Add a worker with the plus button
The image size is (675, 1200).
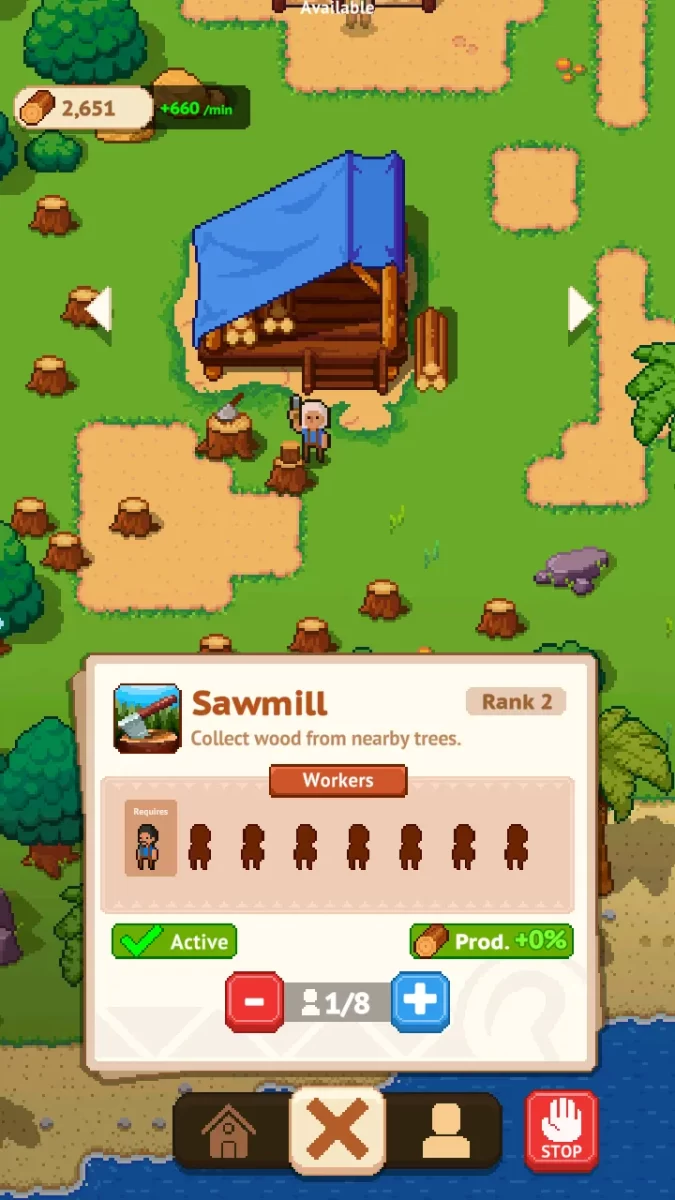(420, 1002)
